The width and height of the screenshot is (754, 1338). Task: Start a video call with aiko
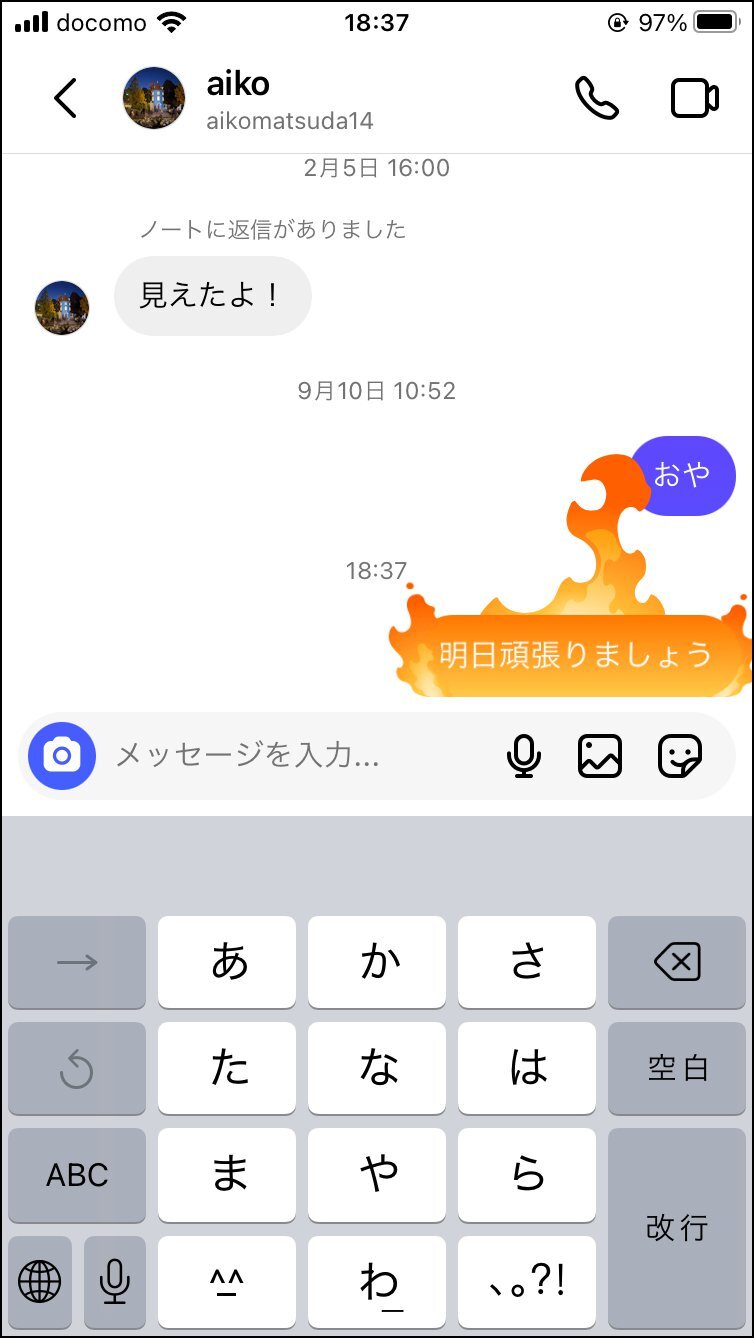[x=694, y=98]
